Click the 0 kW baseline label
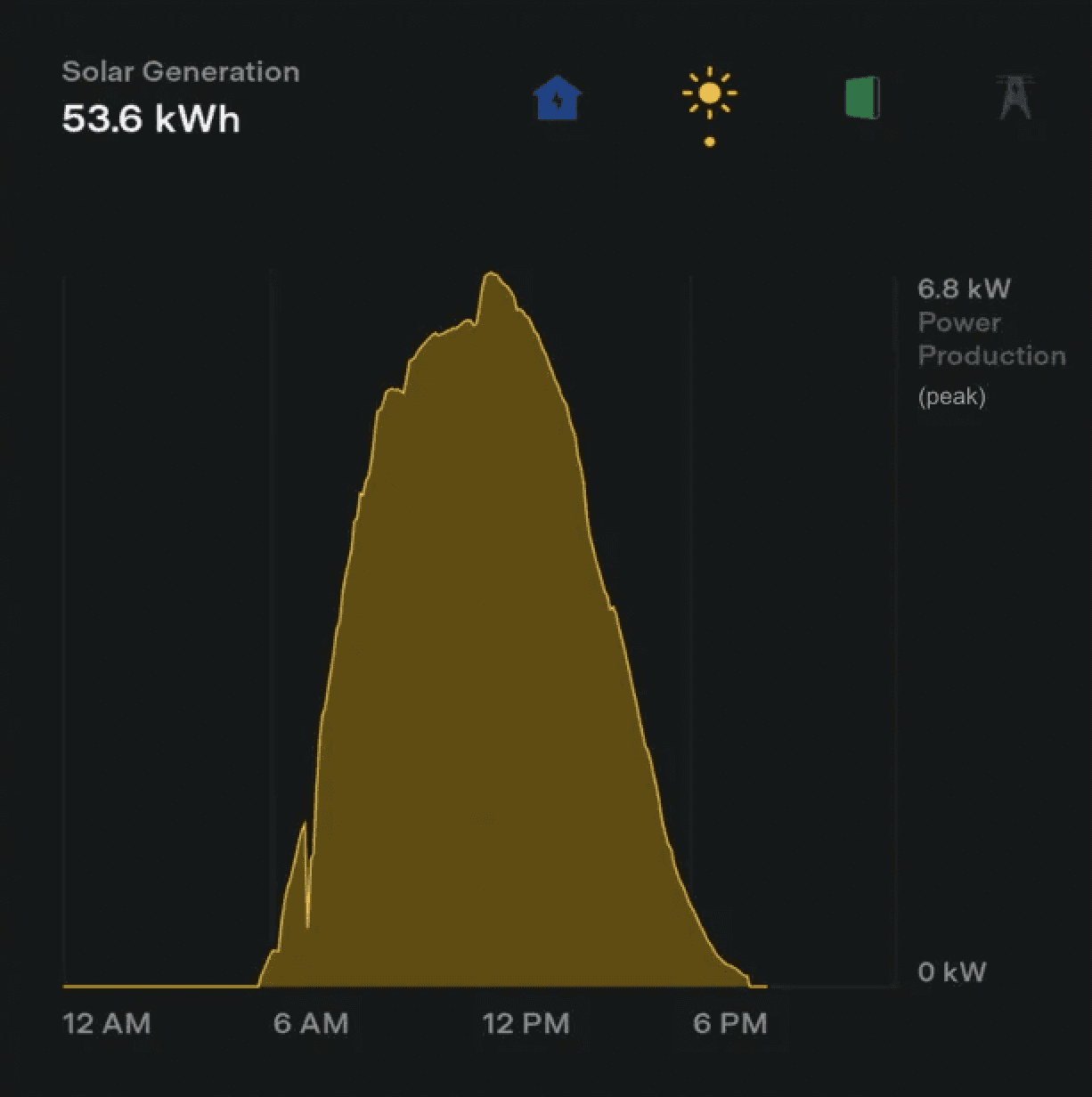This screenshot has width=1092, height=1097. tap(952, 973)
